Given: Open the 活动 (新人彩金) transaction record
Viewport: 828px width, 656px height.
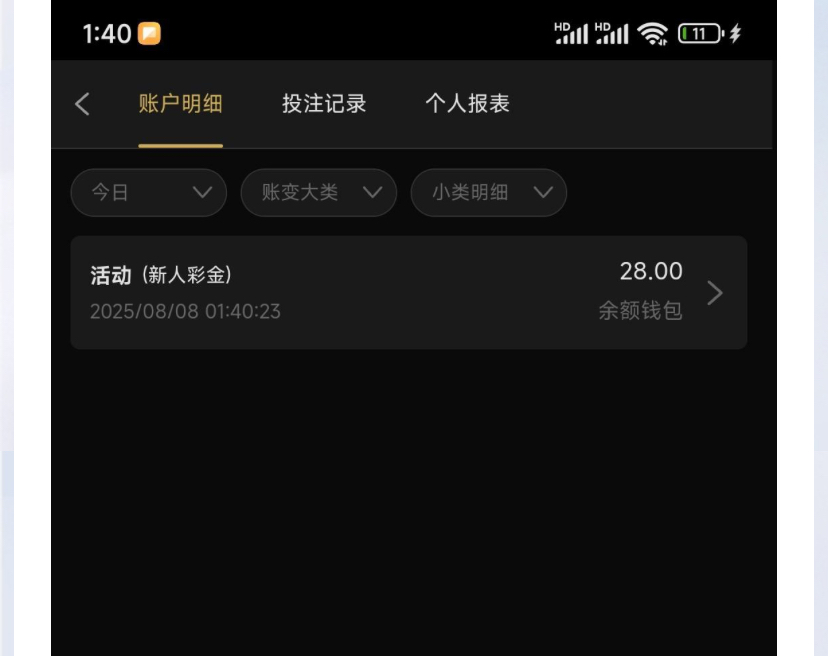Looking at the screenshot, I should 408,293.
